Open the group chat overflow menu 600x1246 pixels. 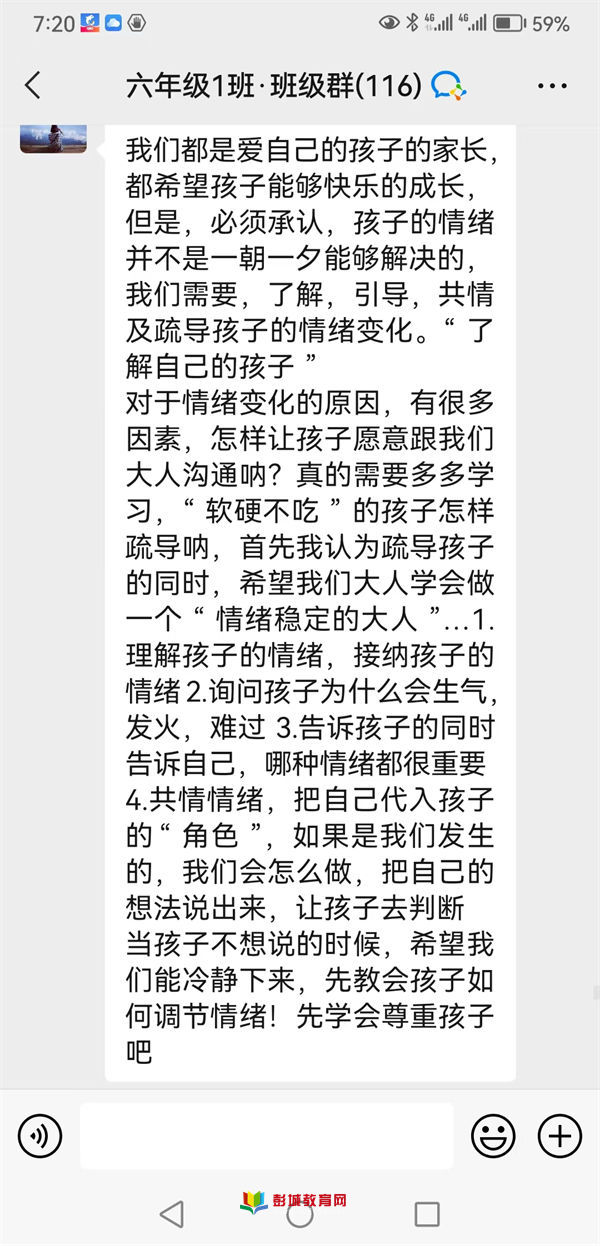tap(552, 86)
